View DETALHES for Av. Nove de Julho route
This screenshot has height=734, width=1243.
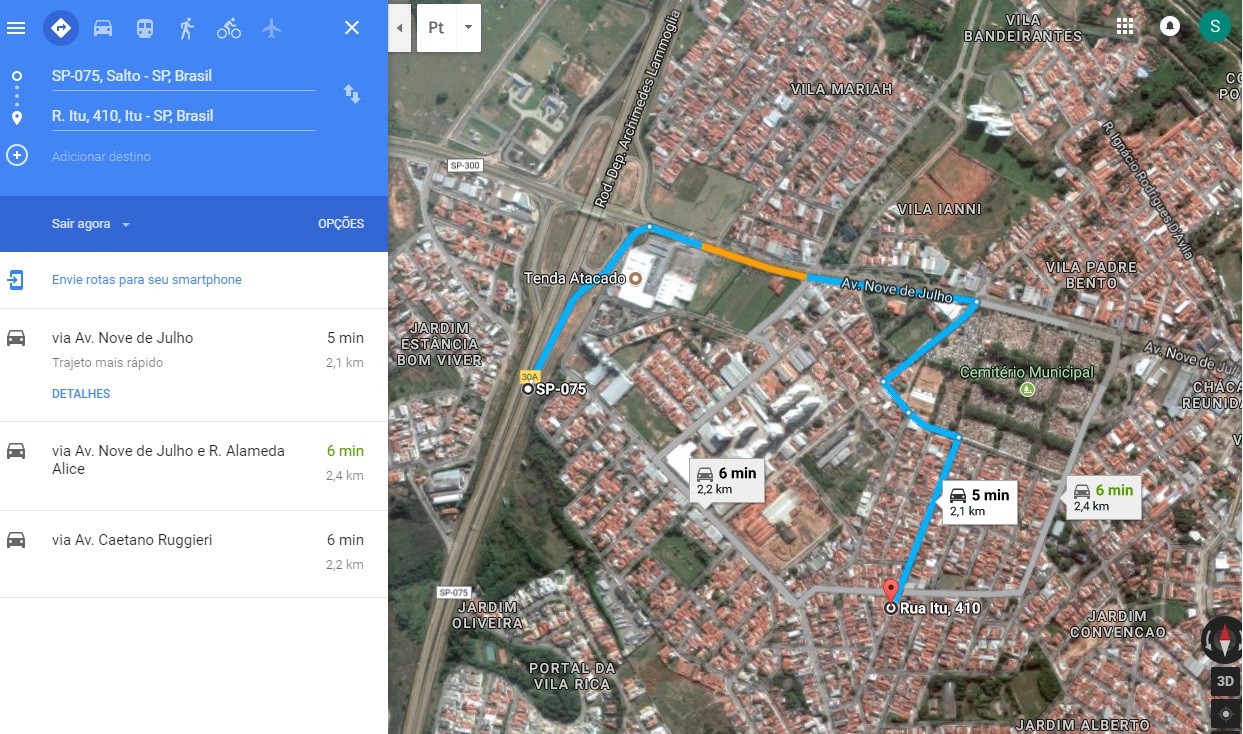point(81,394)
